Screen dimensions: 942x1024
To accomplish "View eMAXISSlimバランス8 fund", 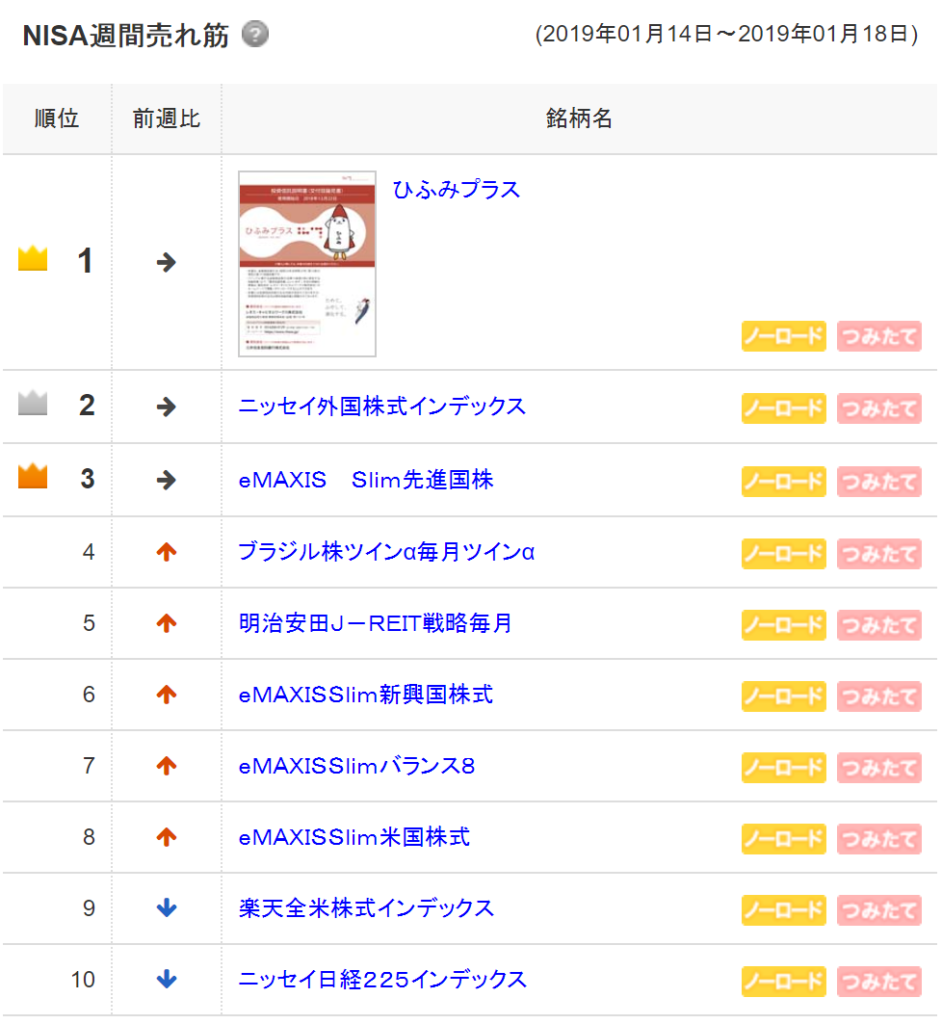I will (357, 766).
